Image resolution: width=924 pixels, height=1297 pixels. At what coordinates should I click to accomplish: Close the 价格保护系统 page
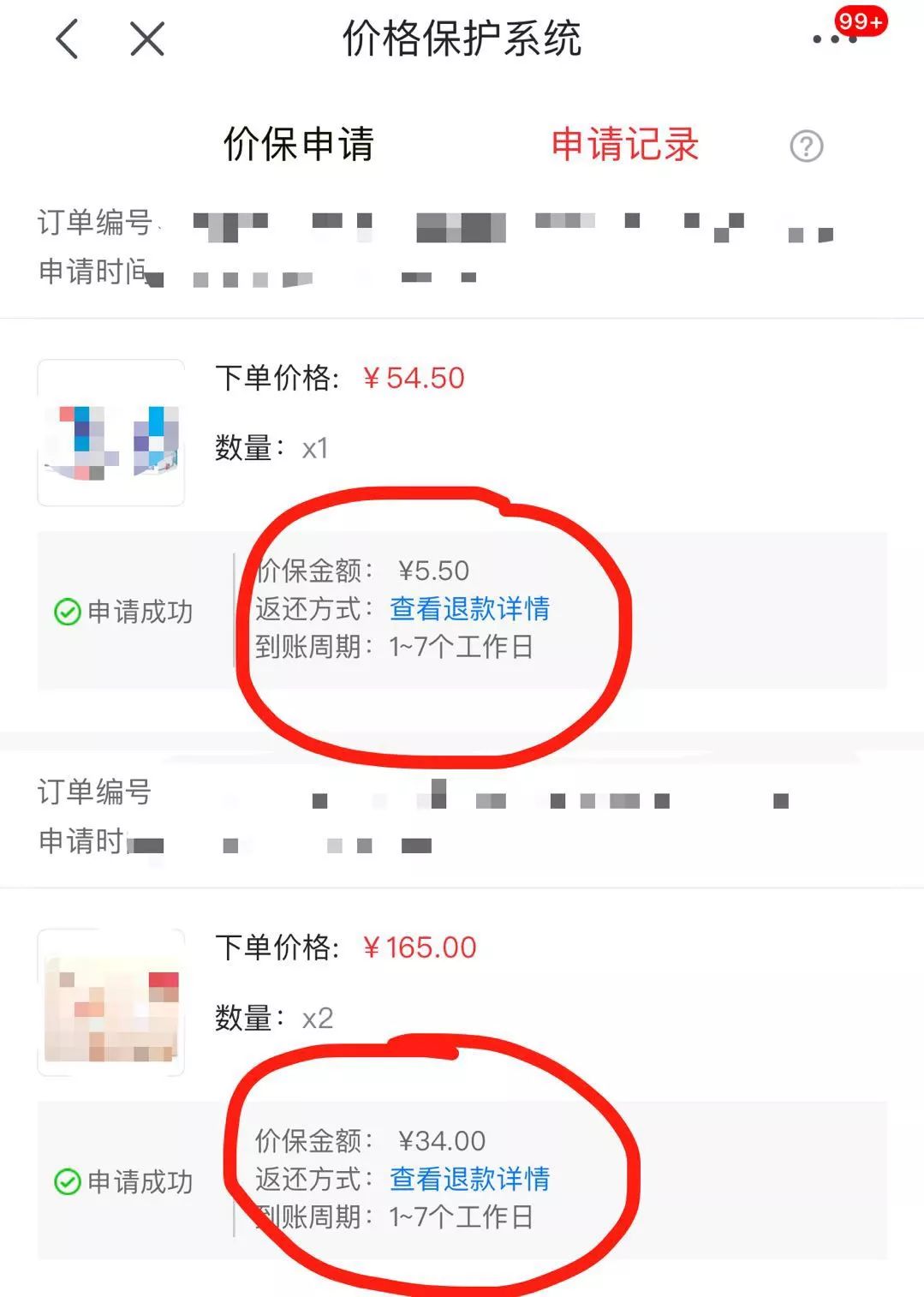(147, 39)
